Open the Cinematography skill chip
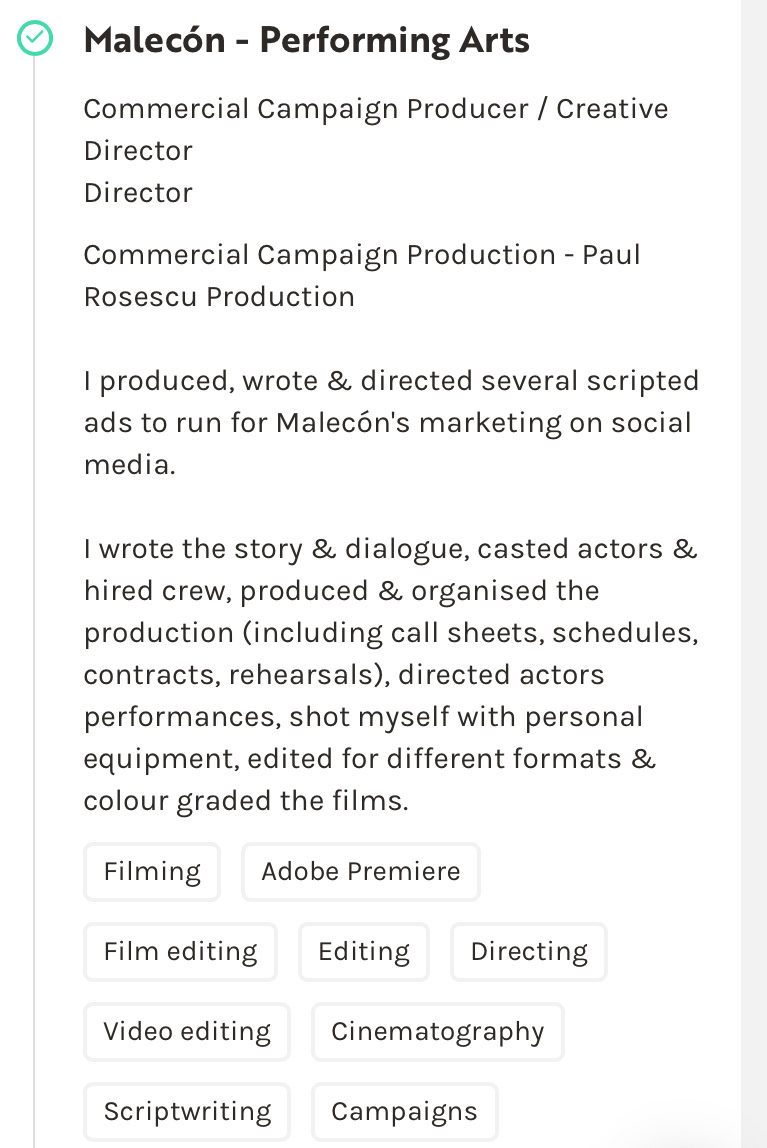Viewport: 767px width, 1148px height. [438, 1031]
